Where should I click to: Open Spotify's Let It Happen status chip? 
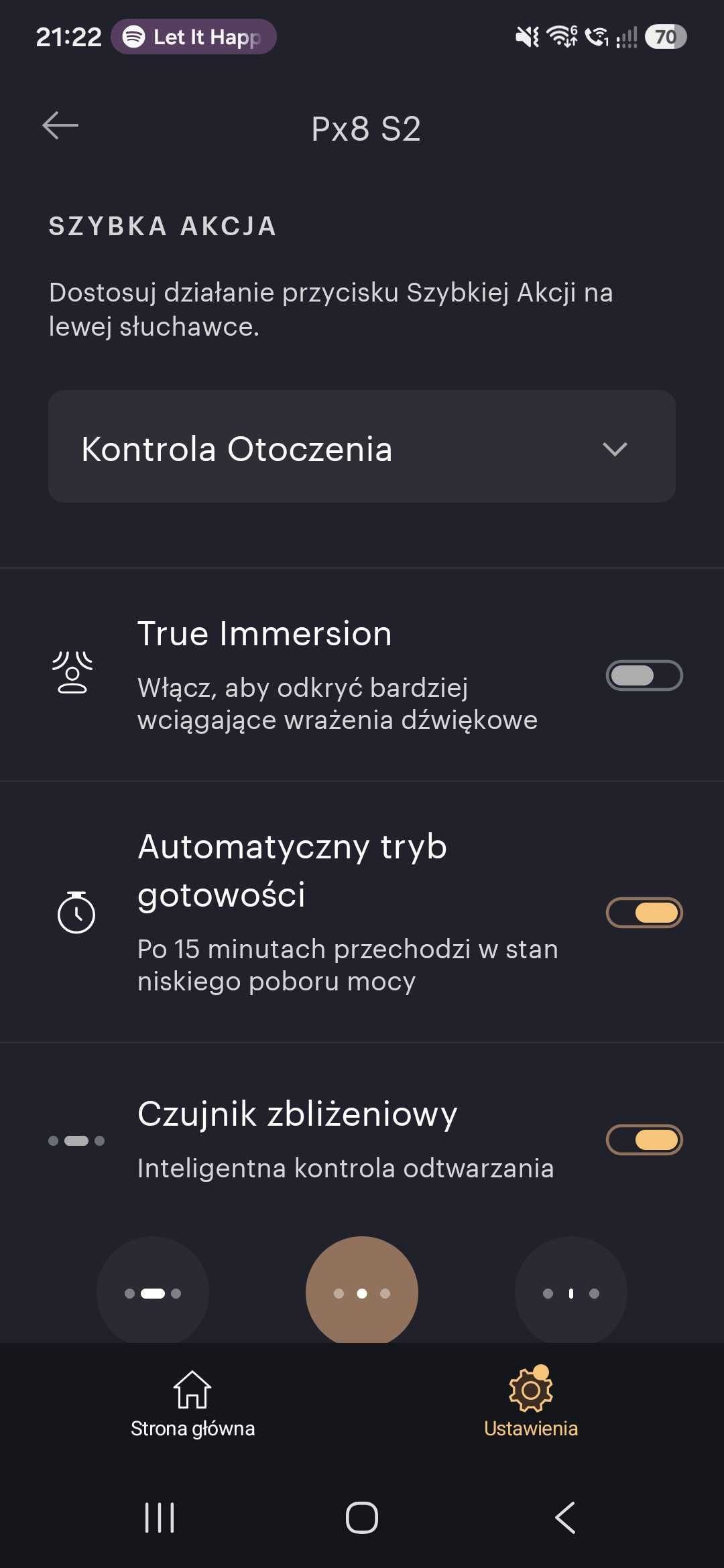[194, 37]
